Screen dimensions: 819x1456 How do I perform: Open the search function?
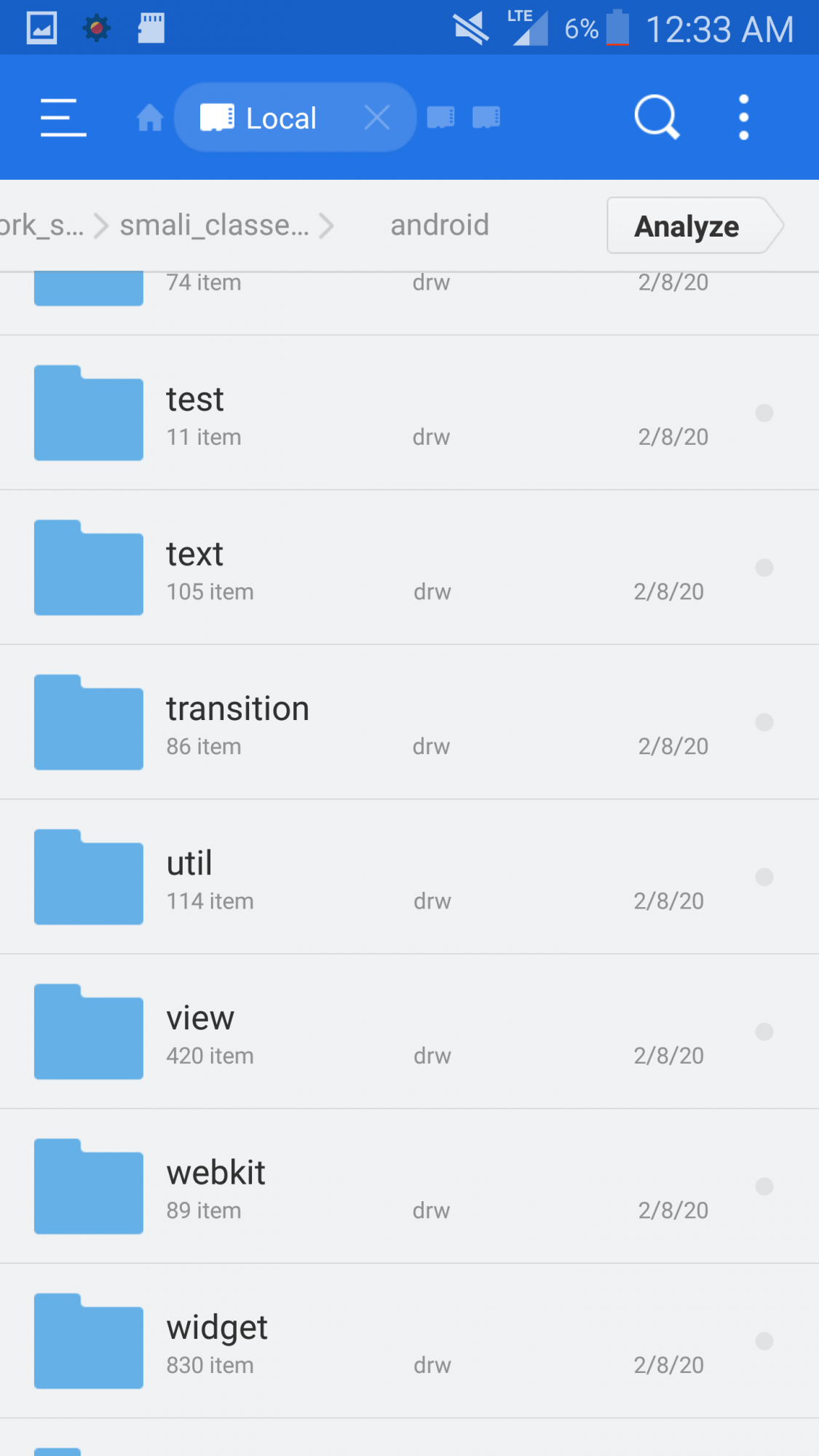click(656, 116)
